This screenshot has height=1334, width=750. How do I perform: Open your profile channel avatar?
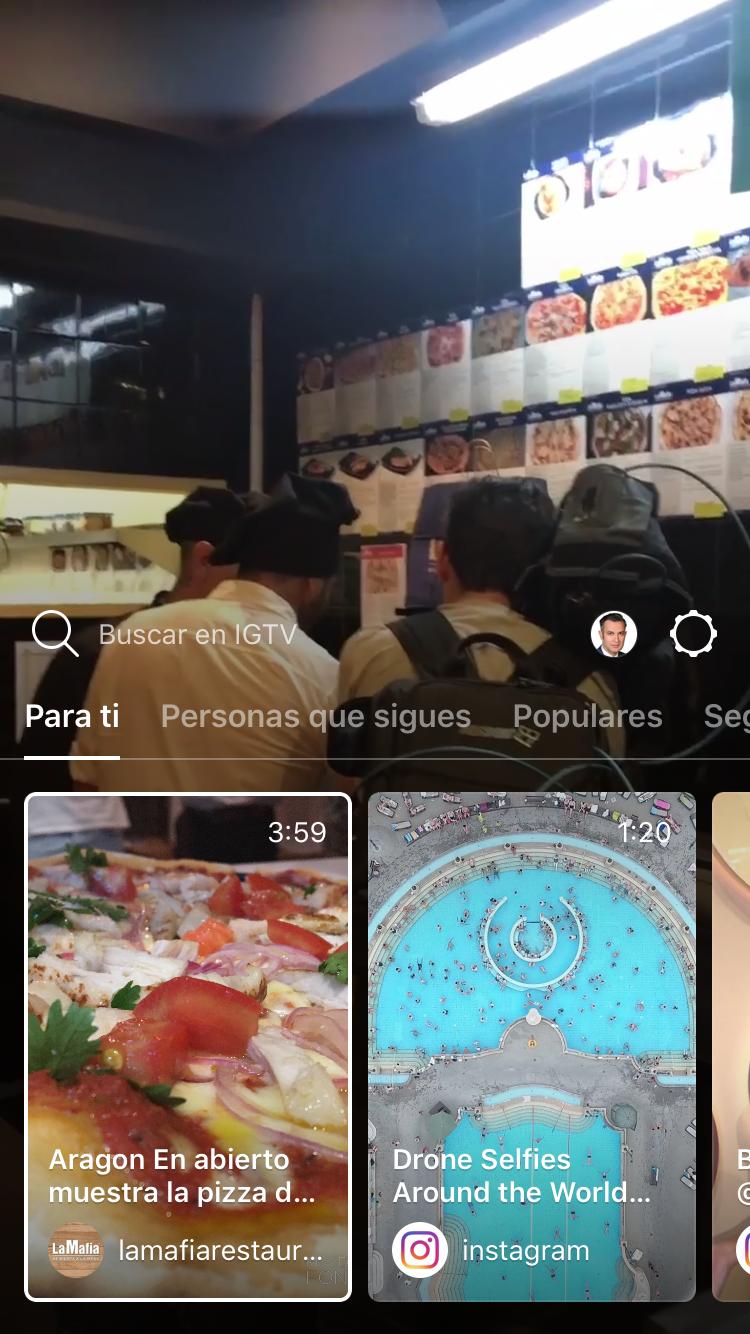click(613, 634)
